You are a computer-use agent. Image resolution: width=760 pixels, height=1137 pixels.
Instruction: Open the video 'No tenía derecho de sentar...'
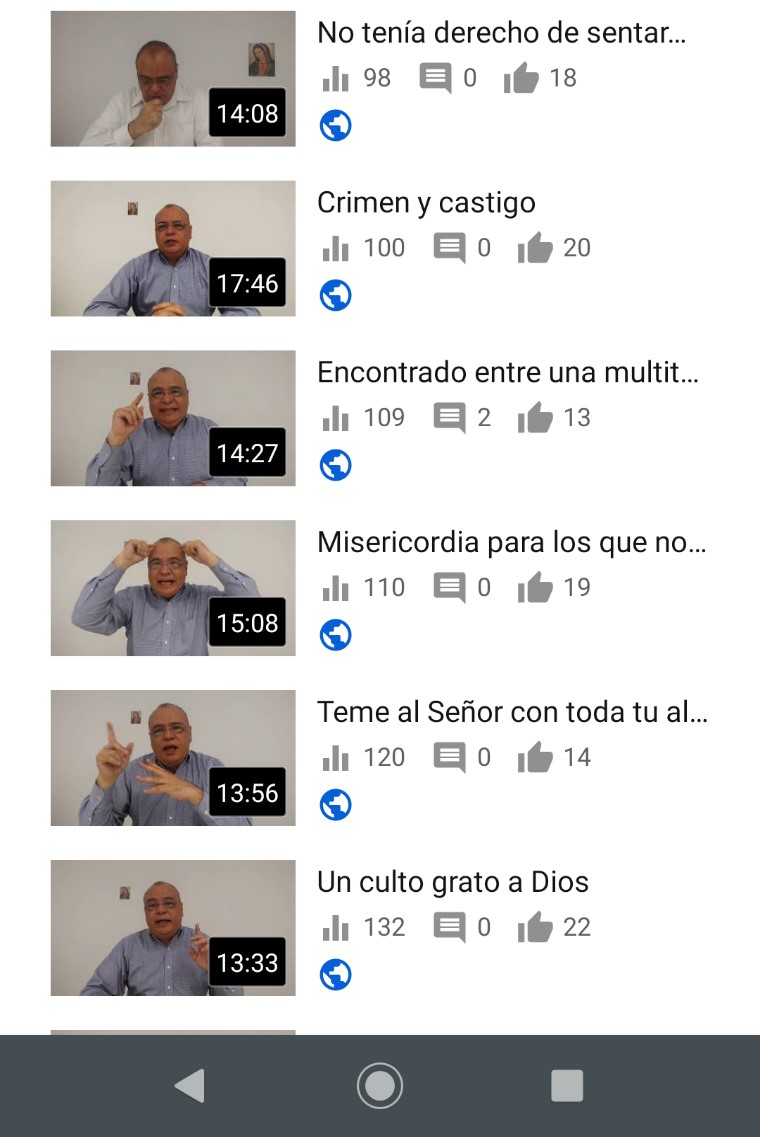(501, 33)
